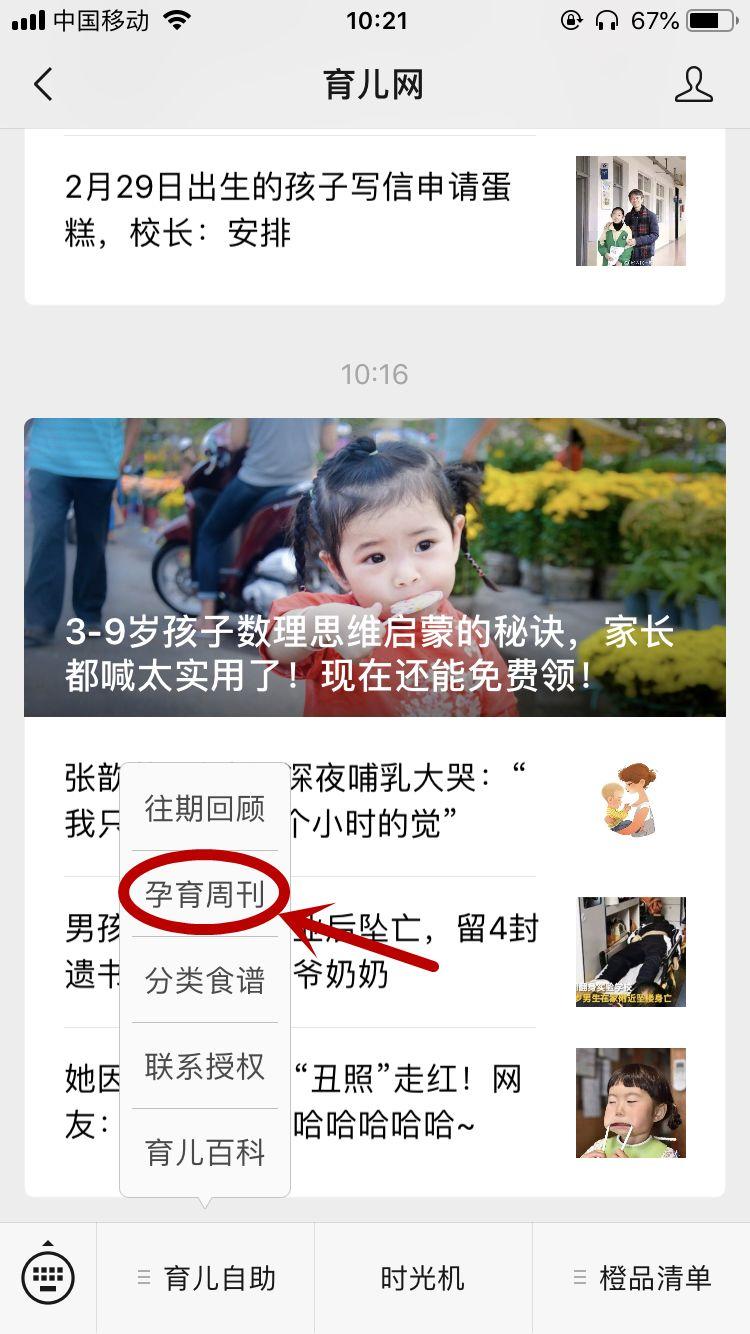Open the 3-9岁孩子数理思维启蒙 featured article

click(374, 567)
